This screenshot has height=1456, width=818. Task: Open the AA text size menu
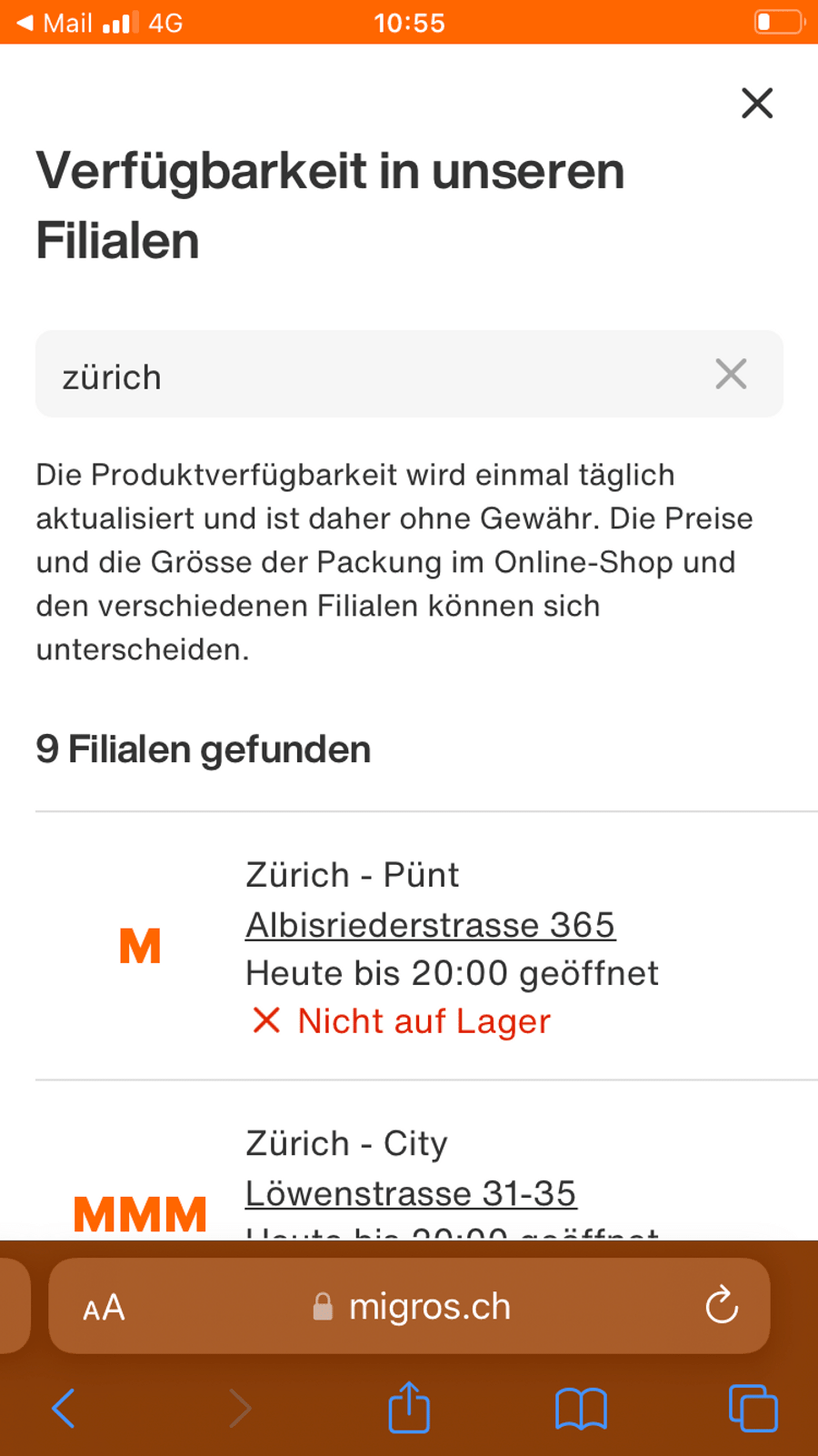point(104,1308)
